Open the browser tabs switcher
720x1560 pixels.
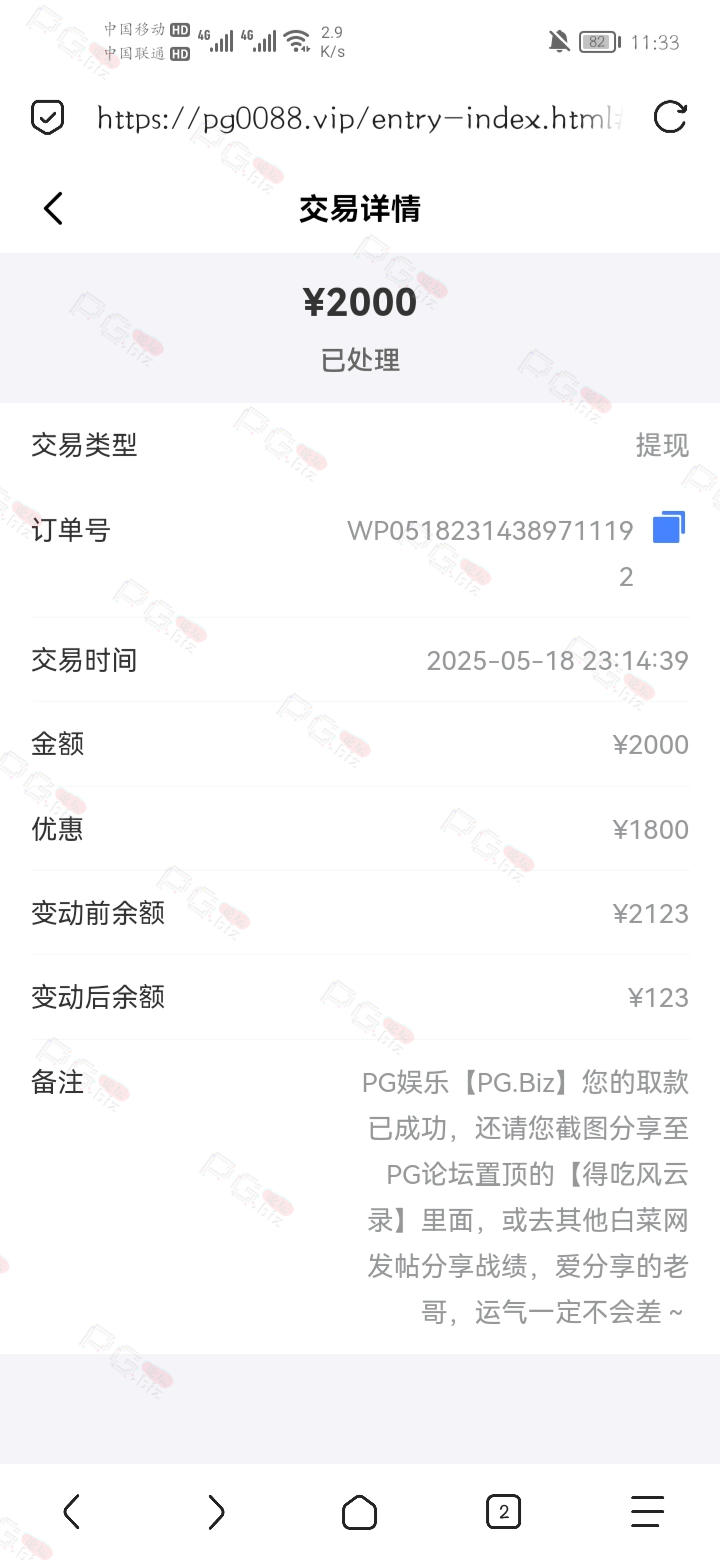pos(503,1512)
